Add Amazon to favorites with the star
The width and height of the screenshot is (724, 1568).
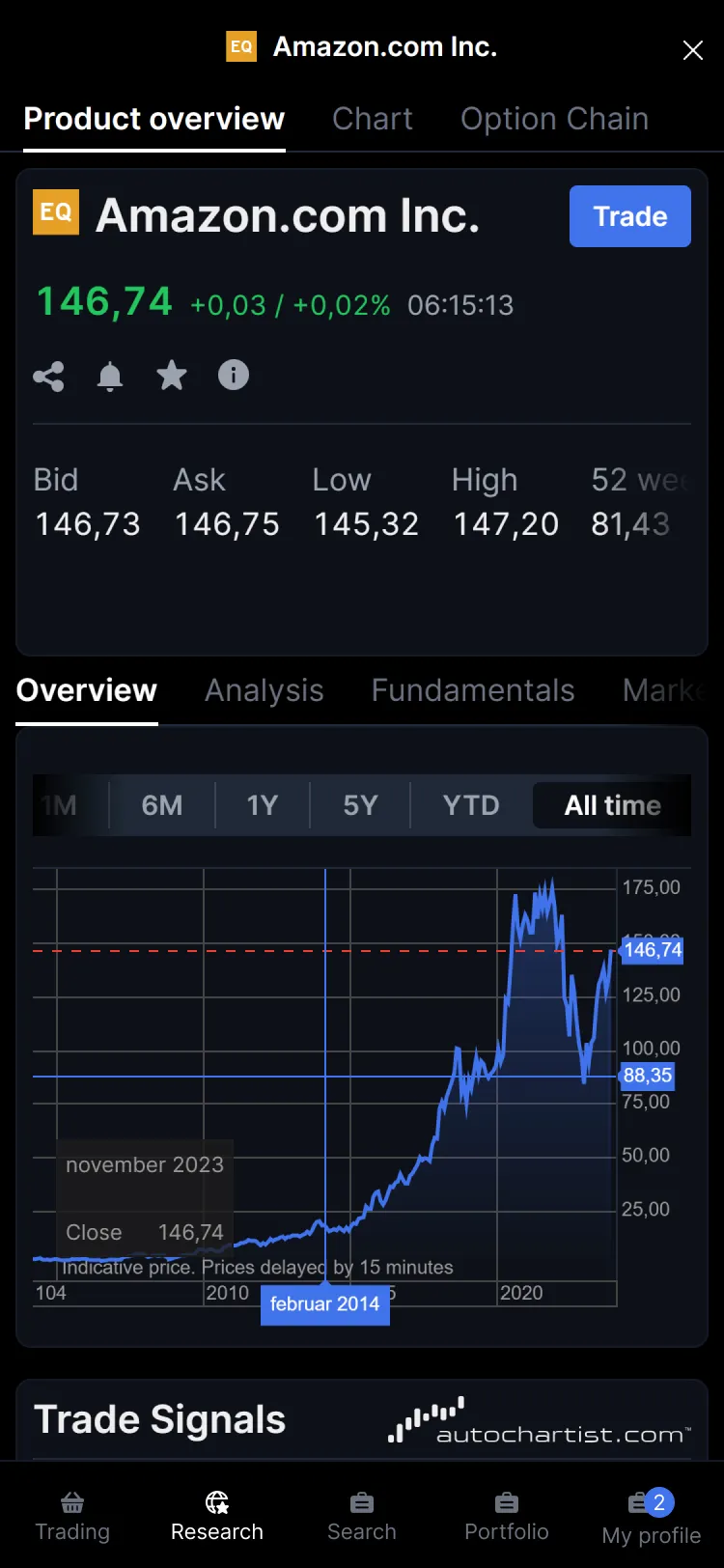[172, 375]
